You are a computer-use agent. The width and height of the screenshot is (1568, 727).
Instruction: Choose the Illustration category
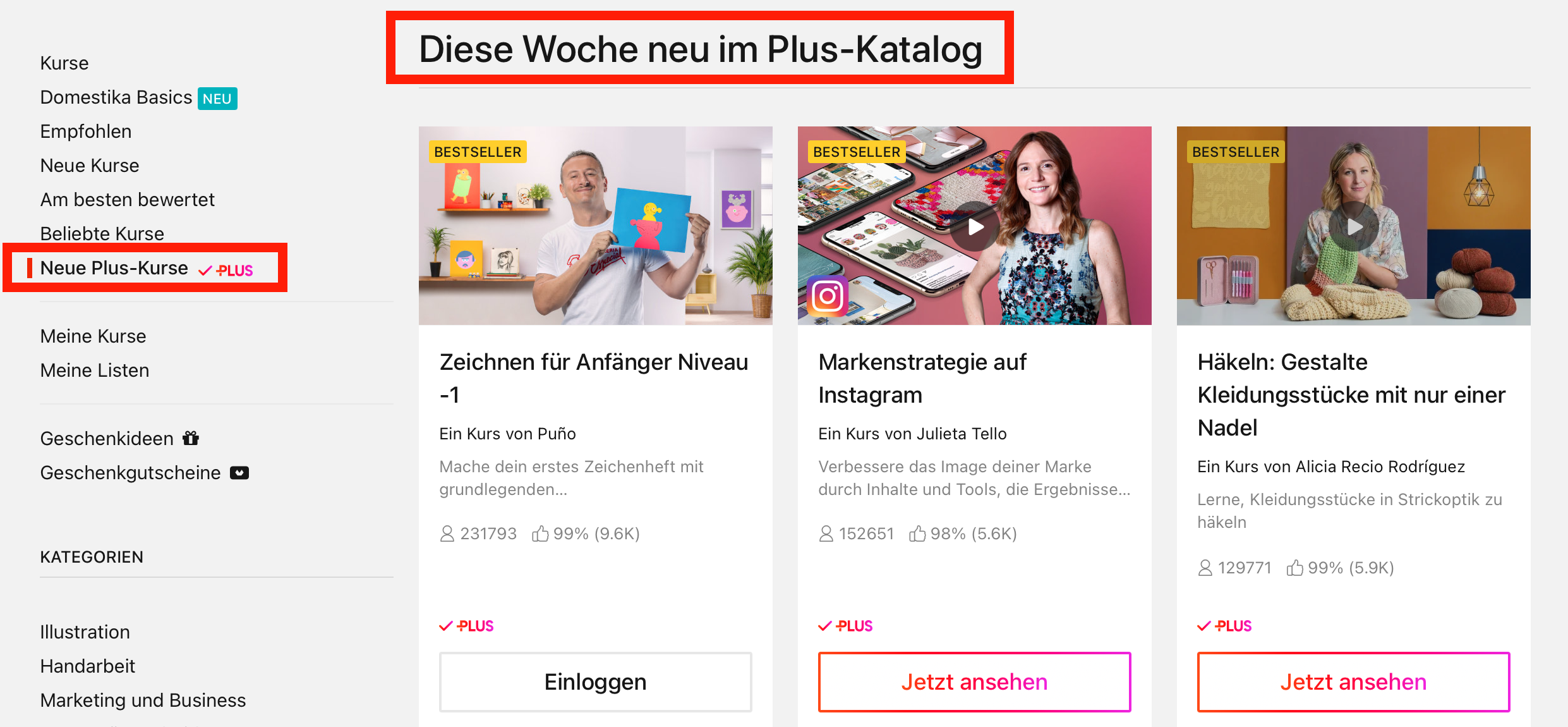(x=85, y=632)
